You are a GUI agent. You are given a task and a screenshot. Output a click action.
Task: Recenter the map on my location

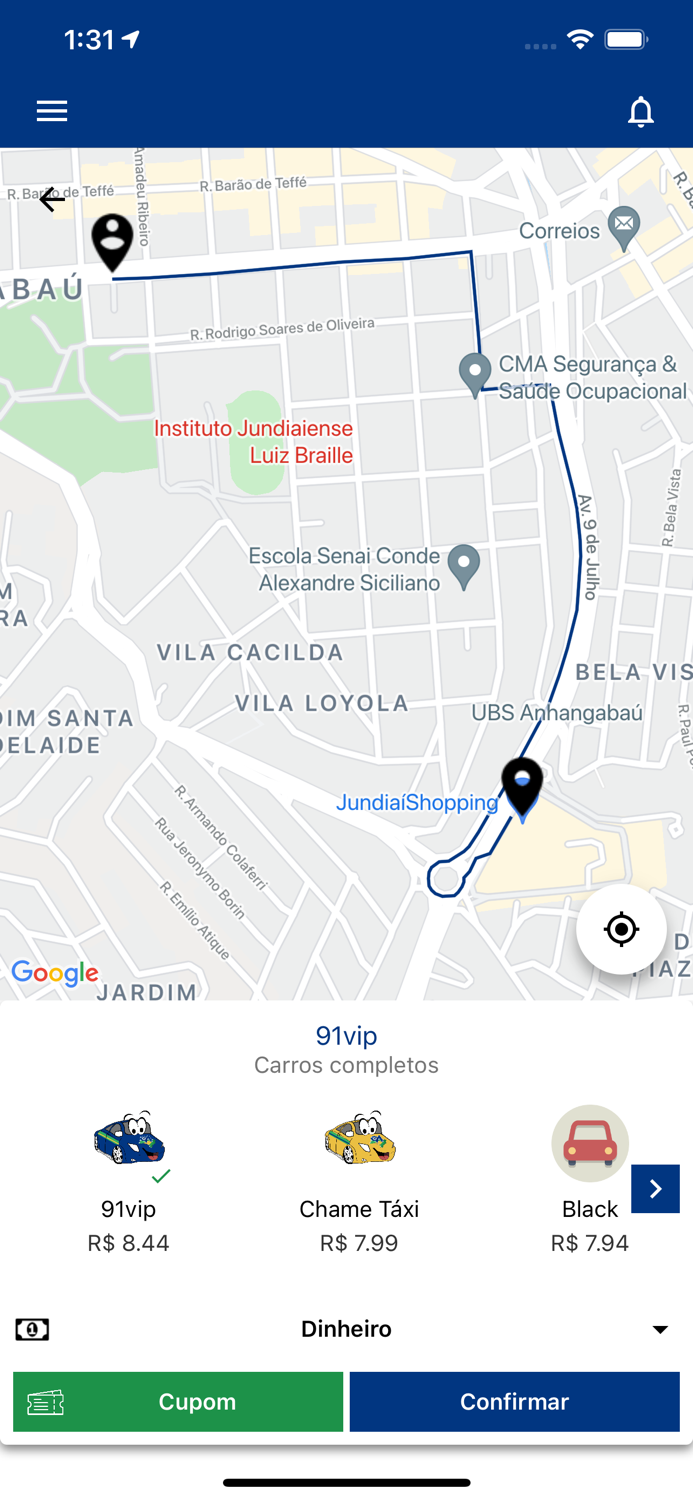click(621, 929)
